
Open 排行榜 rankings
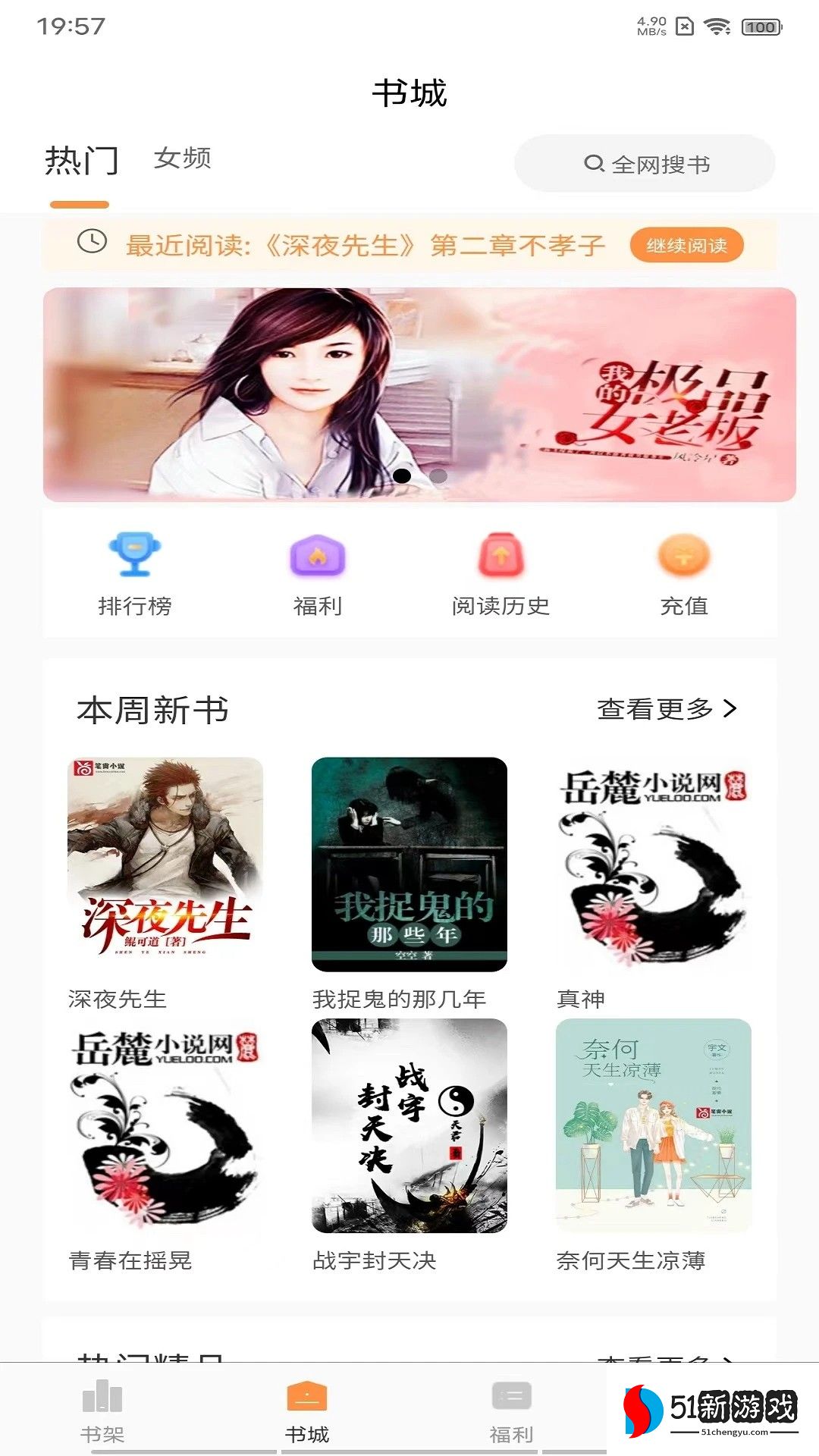(135, 574)
